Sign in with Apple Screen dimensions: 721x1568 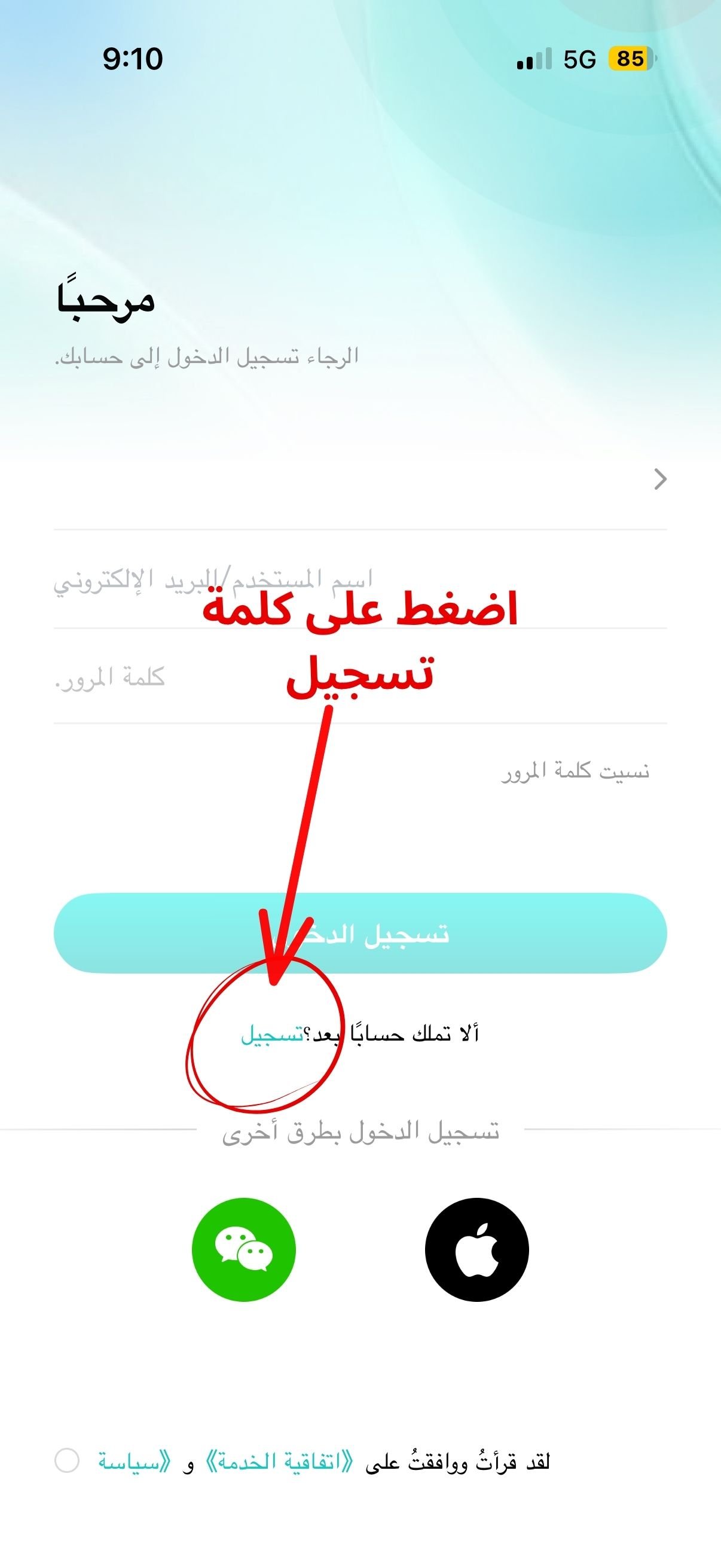[x=476, y=1250]
